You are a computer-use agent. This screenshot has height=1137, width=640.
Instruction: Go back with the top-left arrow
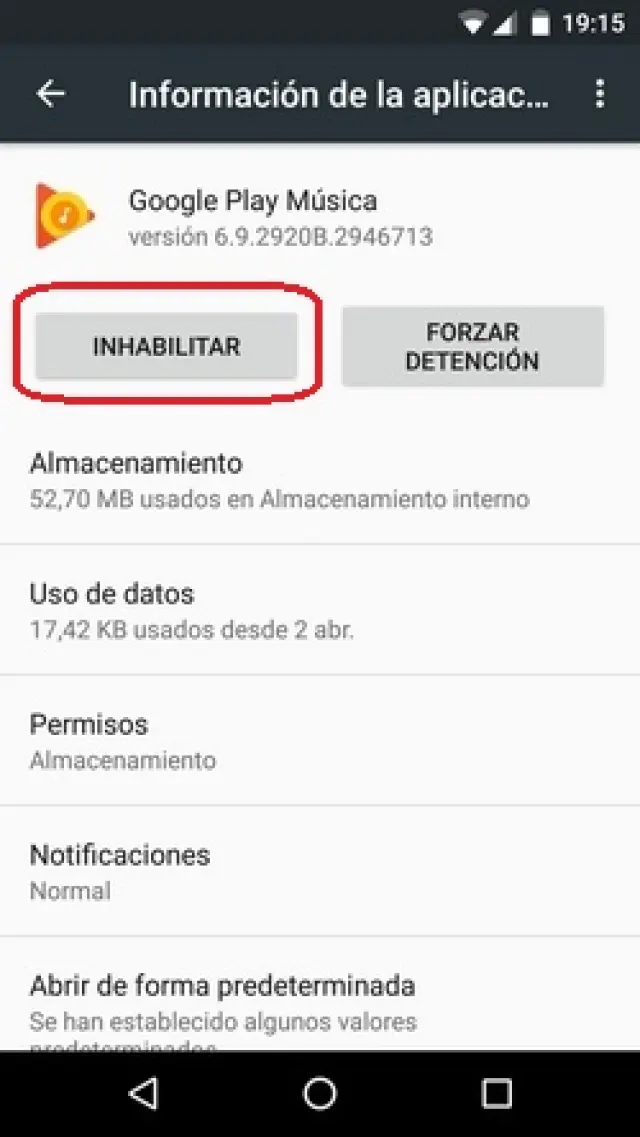pos(50,94)
